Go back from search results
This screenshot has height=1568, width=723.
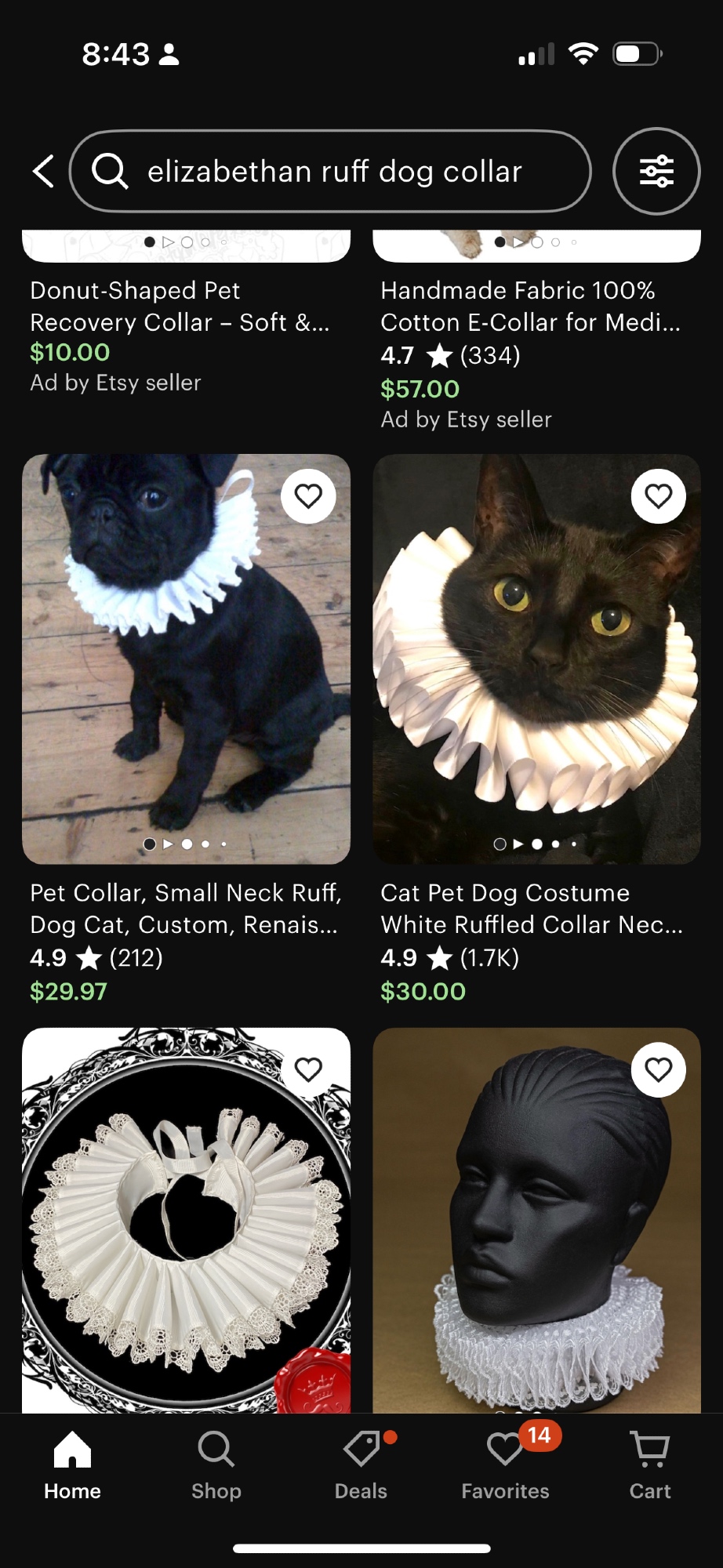coord(44,171)
